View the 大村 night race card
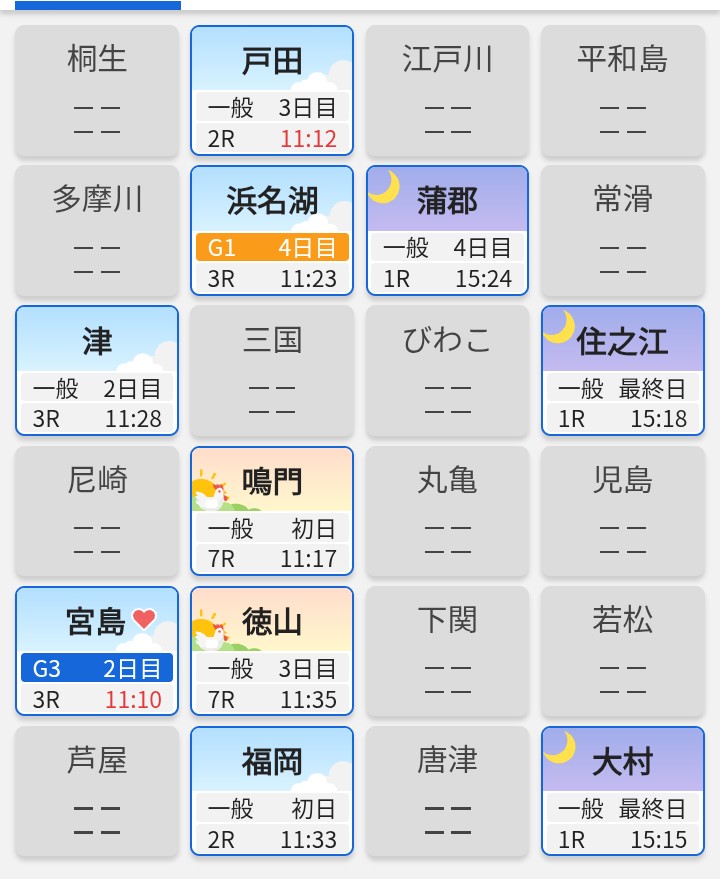 click(622, 791)
